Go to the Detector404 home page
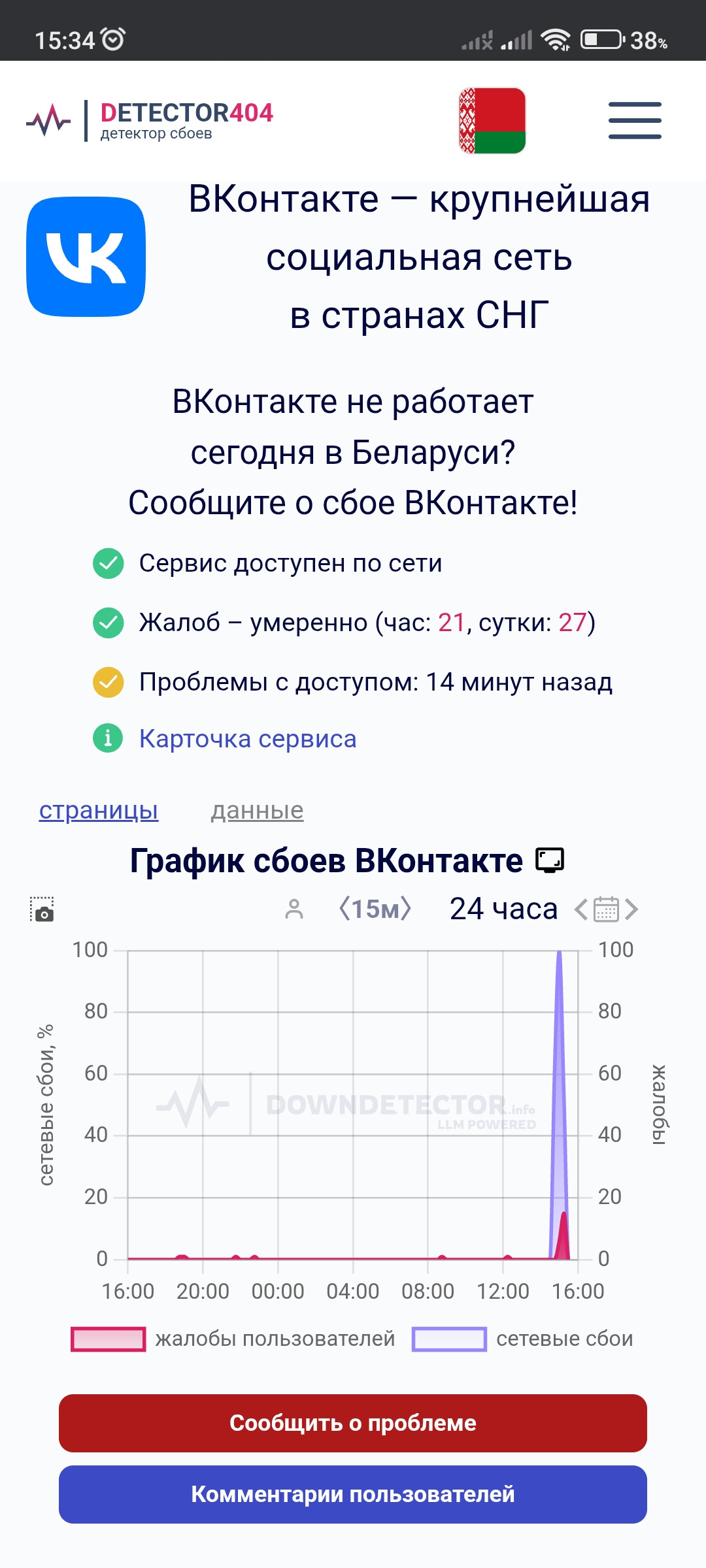Image resolution: width=706 pixels, height=1568 pixels. (x=150, y=120)
